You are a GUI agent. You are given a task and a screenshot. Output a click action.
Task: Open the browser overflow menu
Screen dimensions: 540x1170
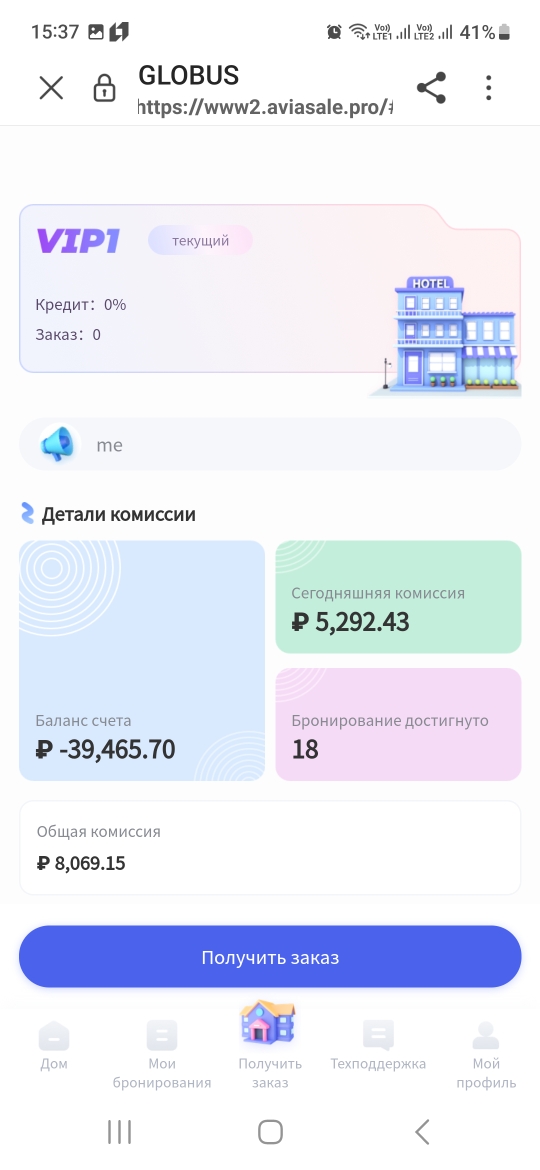point(489,88)
